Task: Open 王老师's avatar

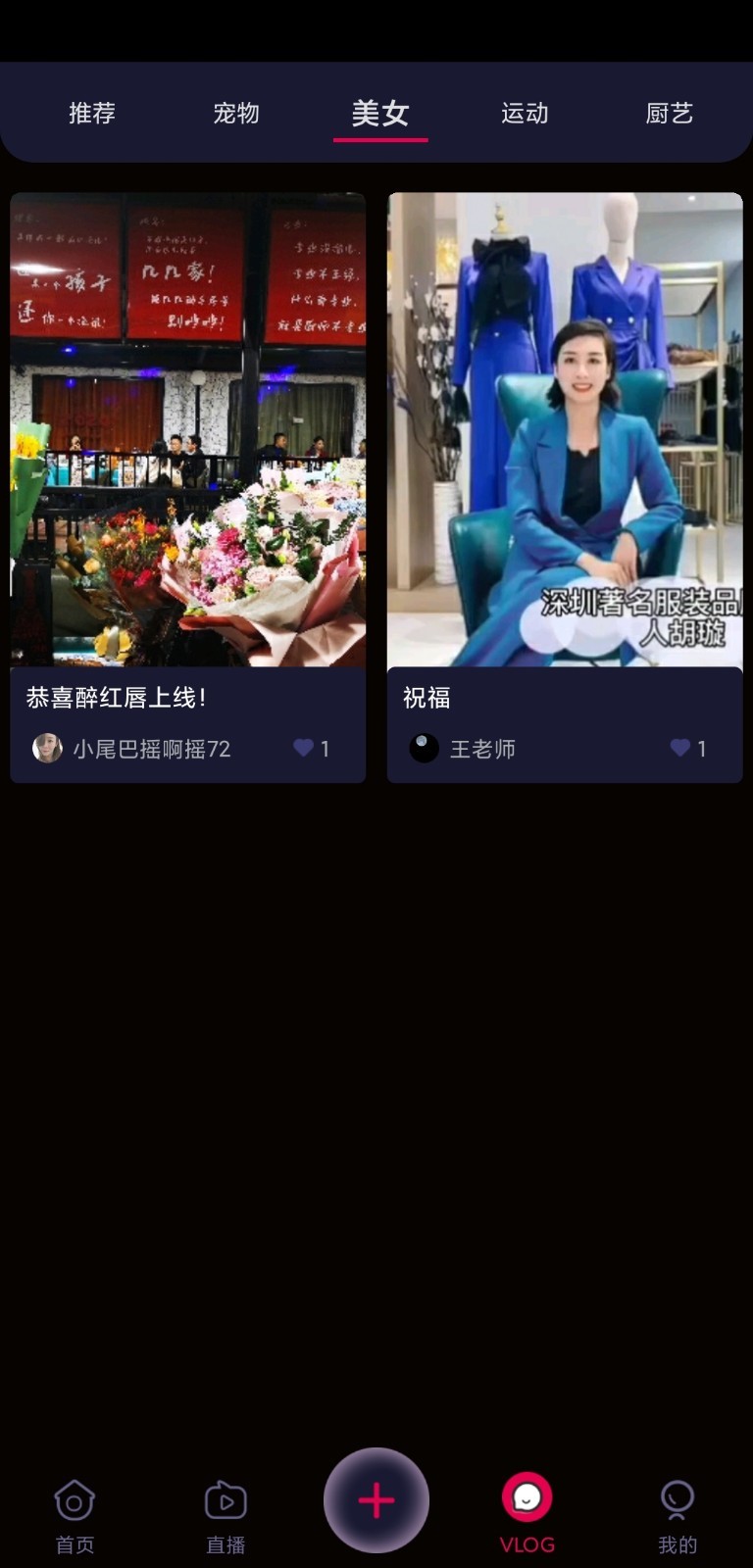Action: (x=424, y=749)
